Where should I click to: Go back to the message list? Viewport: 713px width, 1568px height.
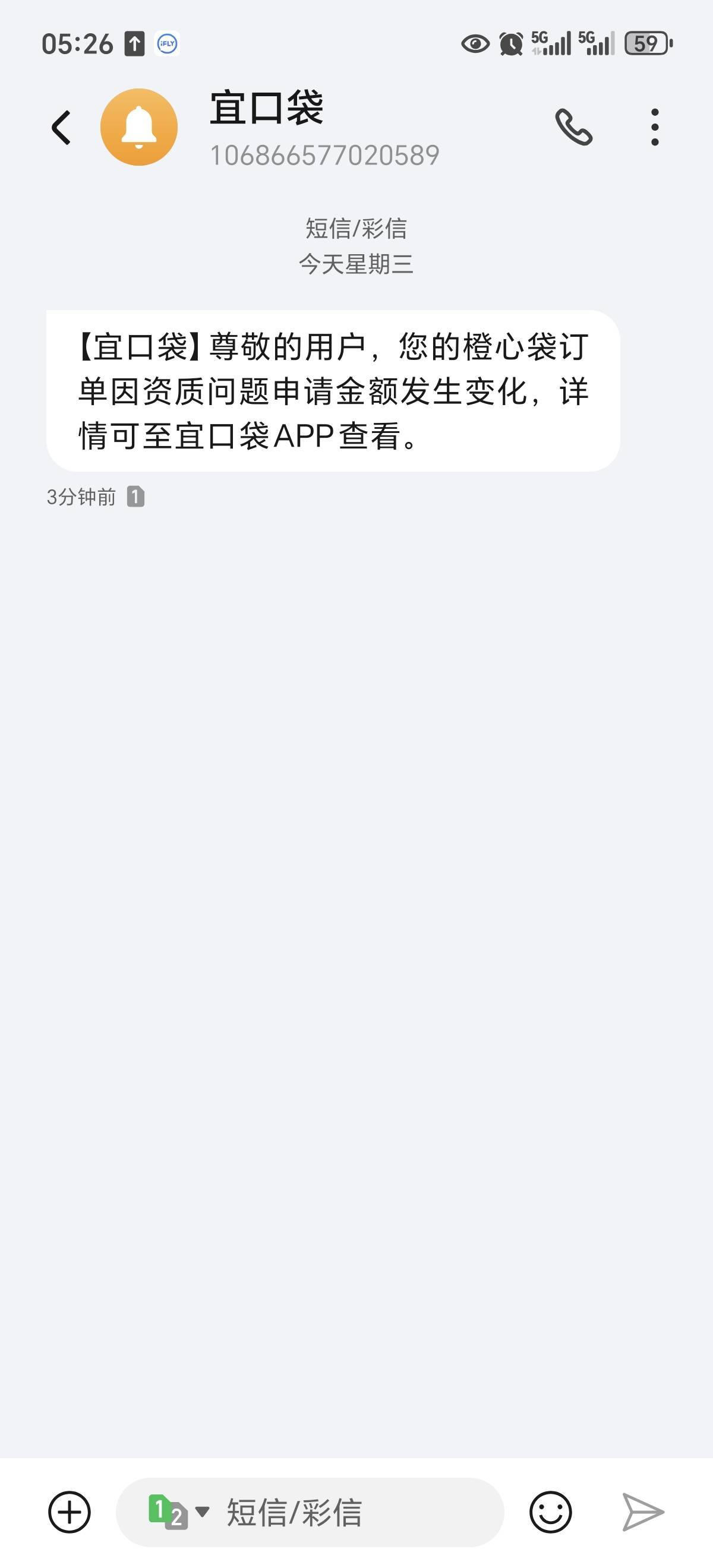[62, 128]
